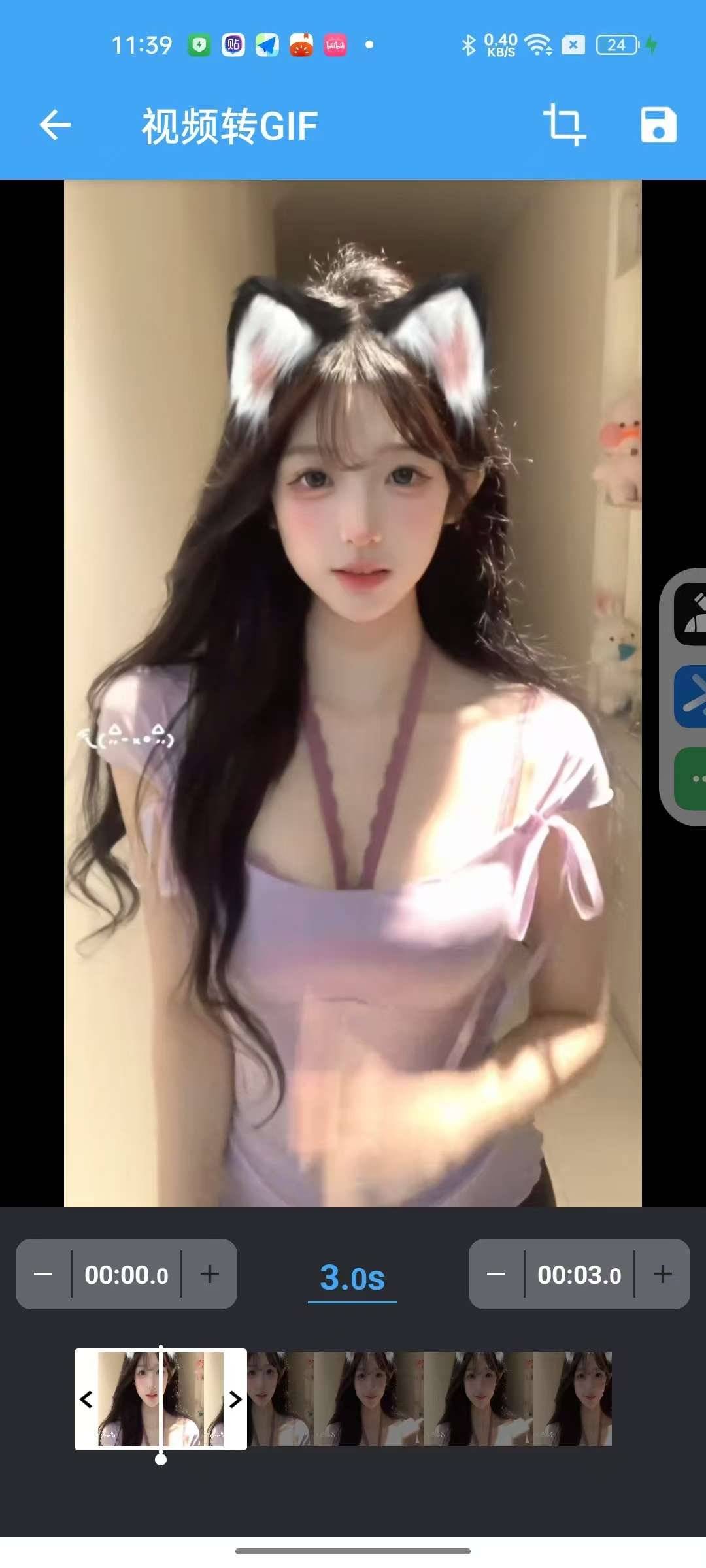706x1568 pixels.
Task: Go back from the 视频转GIF screen
Action: [x=55, y=125]
